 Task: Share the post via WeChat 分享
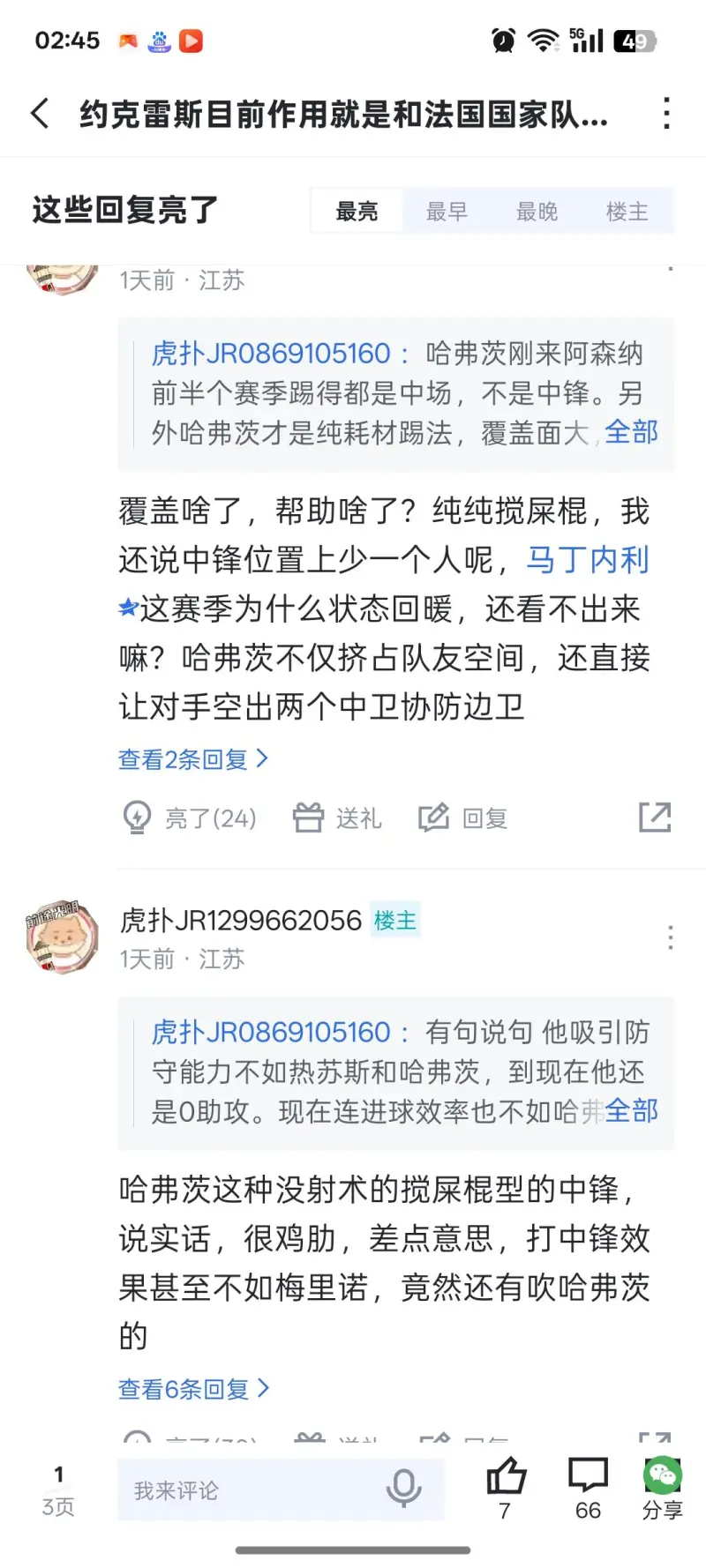tap(663, 1489)
